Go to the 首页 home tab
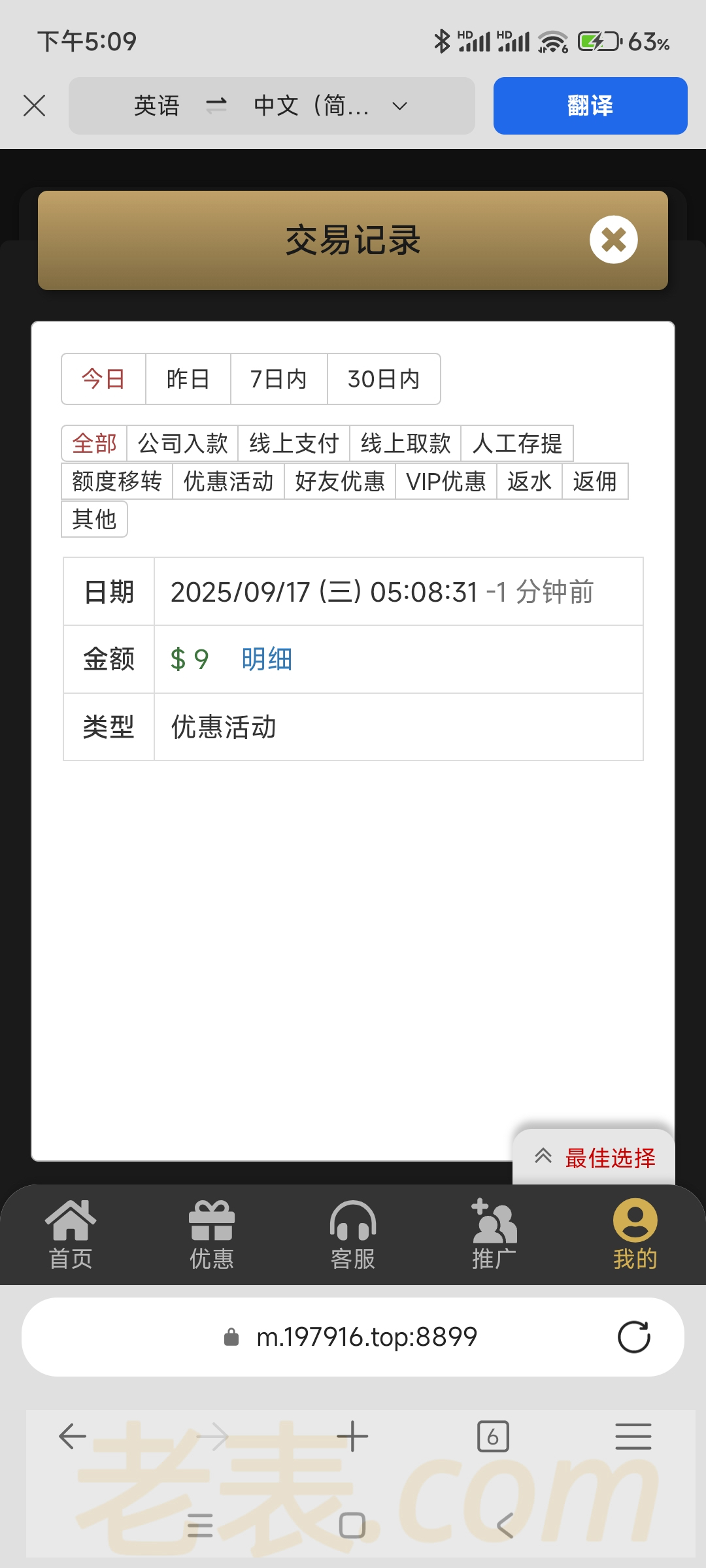The height and width of the screenshot is (1568, 706). 71,1235
